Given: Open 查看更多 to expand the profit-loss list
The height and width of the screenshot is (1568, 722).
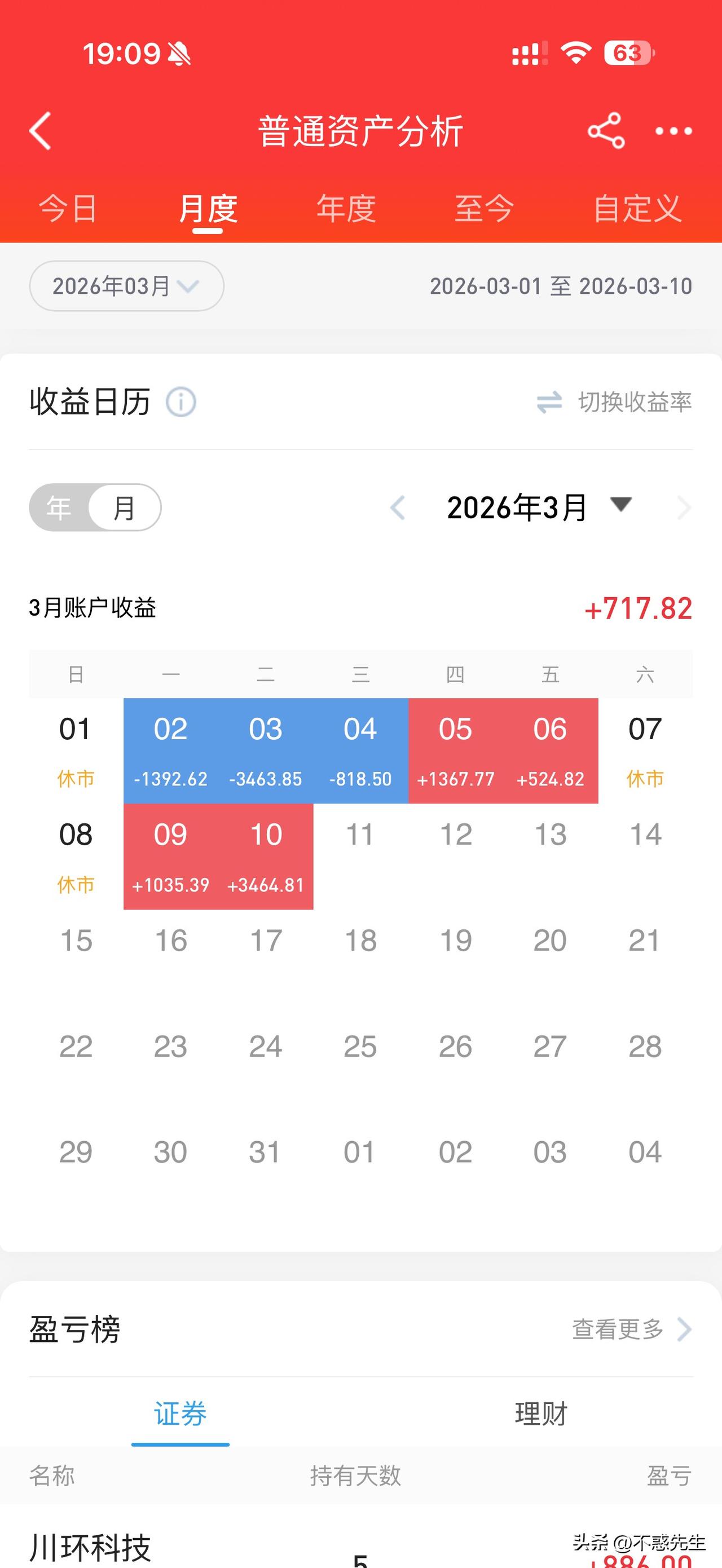Looking at the screenshot, I should [x=617, y=1330].
